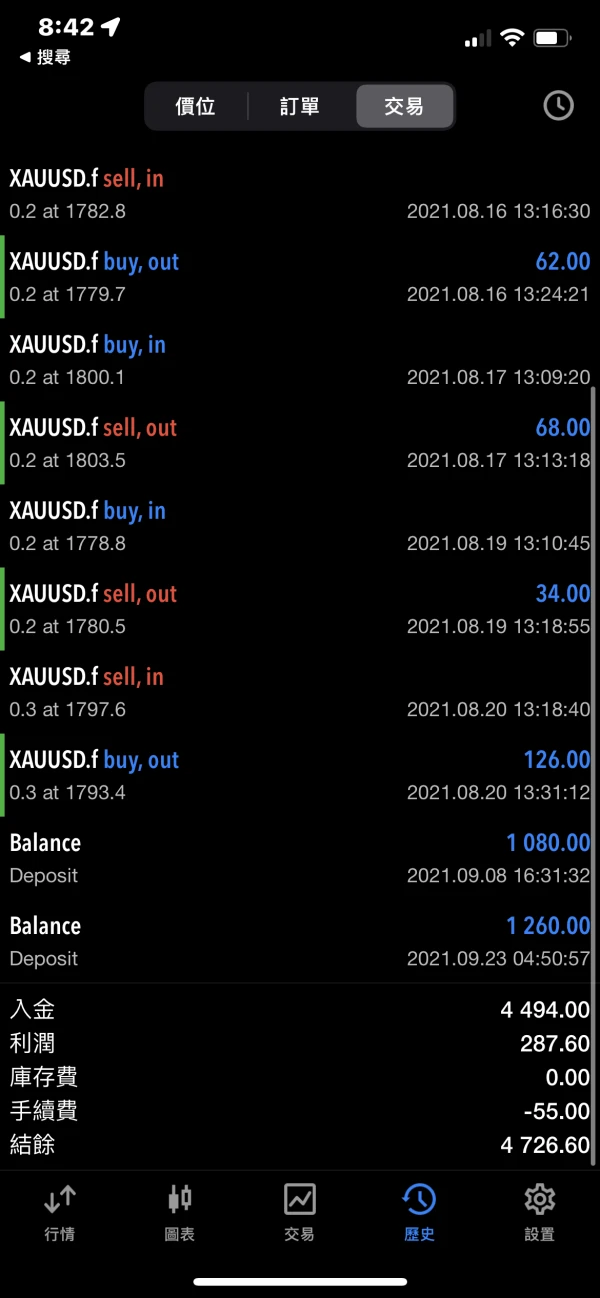Open the history period clock icon
This screenshot has width=600, height=1298.
tap(558, 106)
